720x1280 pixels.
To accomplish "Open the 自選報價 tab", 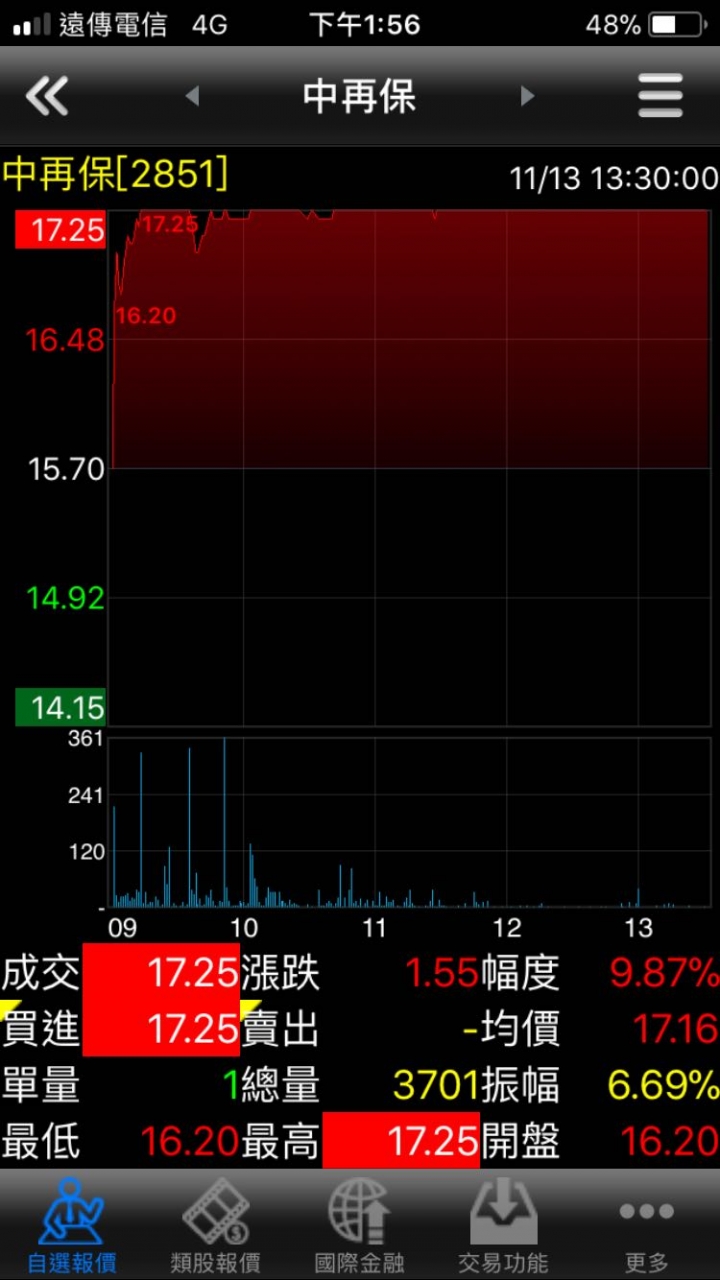I will 71,1226.
